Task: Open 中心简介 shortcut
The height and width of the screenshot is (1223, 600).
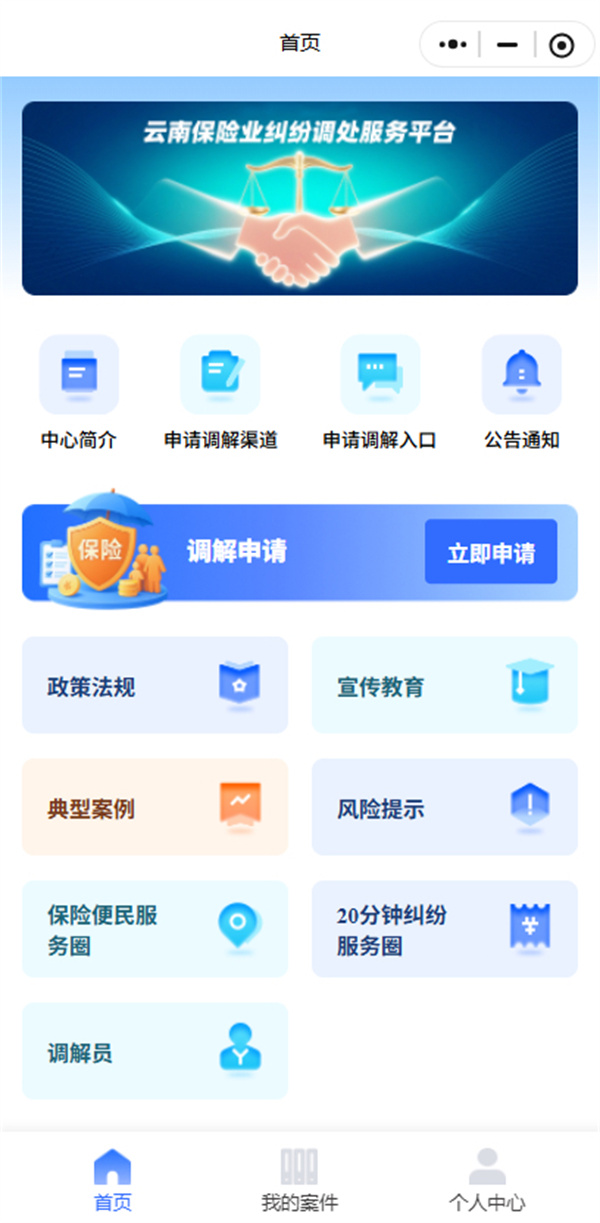Action: 79,392
